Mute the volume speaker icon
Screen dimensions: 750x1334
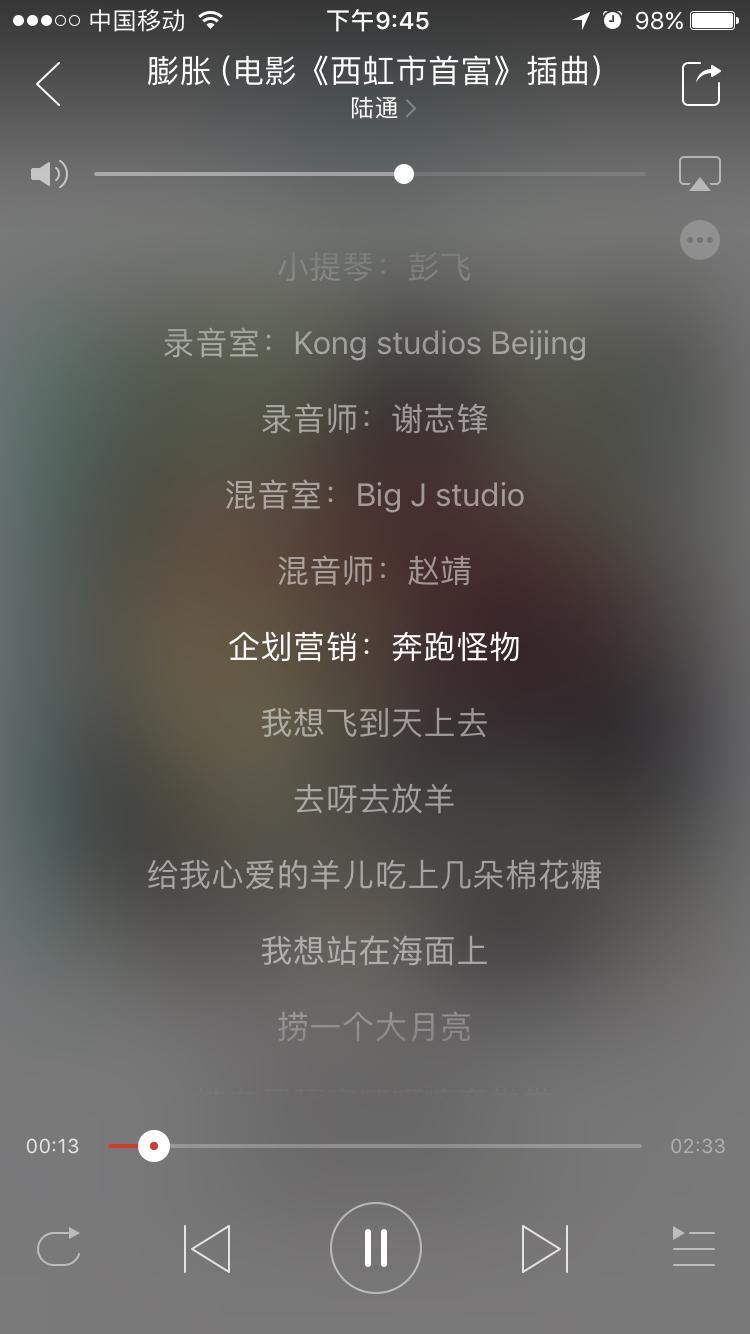click(48, 174)
